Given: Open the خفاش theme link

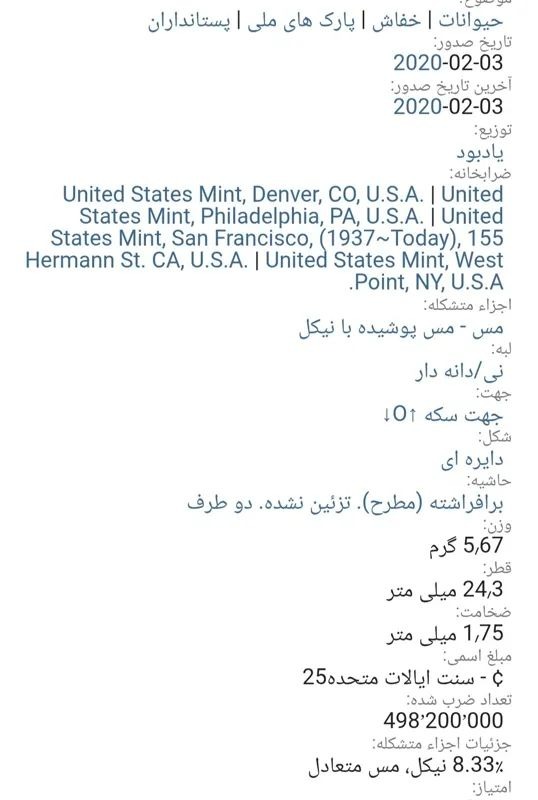Looking at the screenshot, I should pyautogui.click(x=396, y=21).
